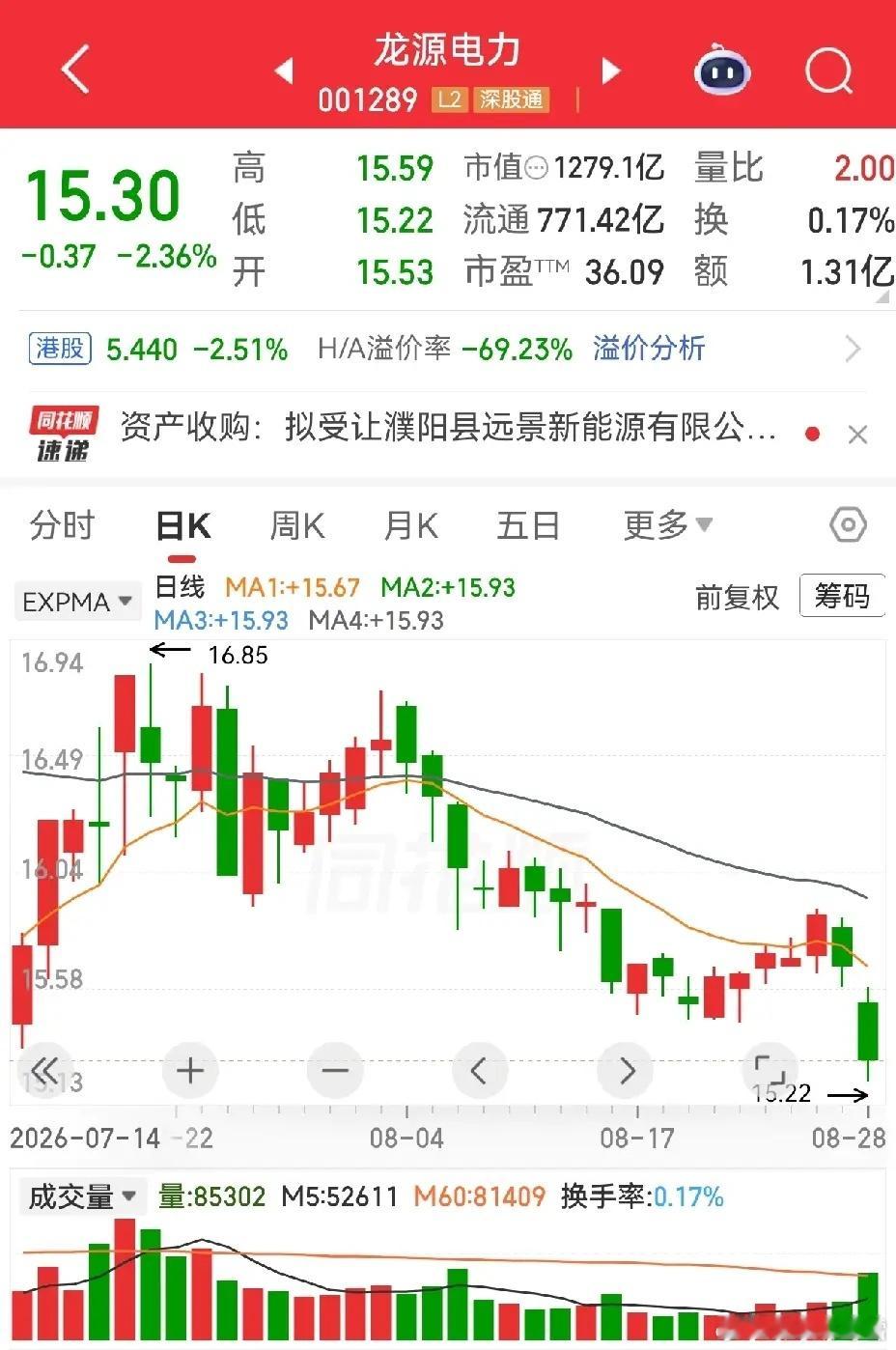The height and width of the screenshot is (1350, 896).
Task: Expand the 更多 chart options
Action: pos(667,525)
